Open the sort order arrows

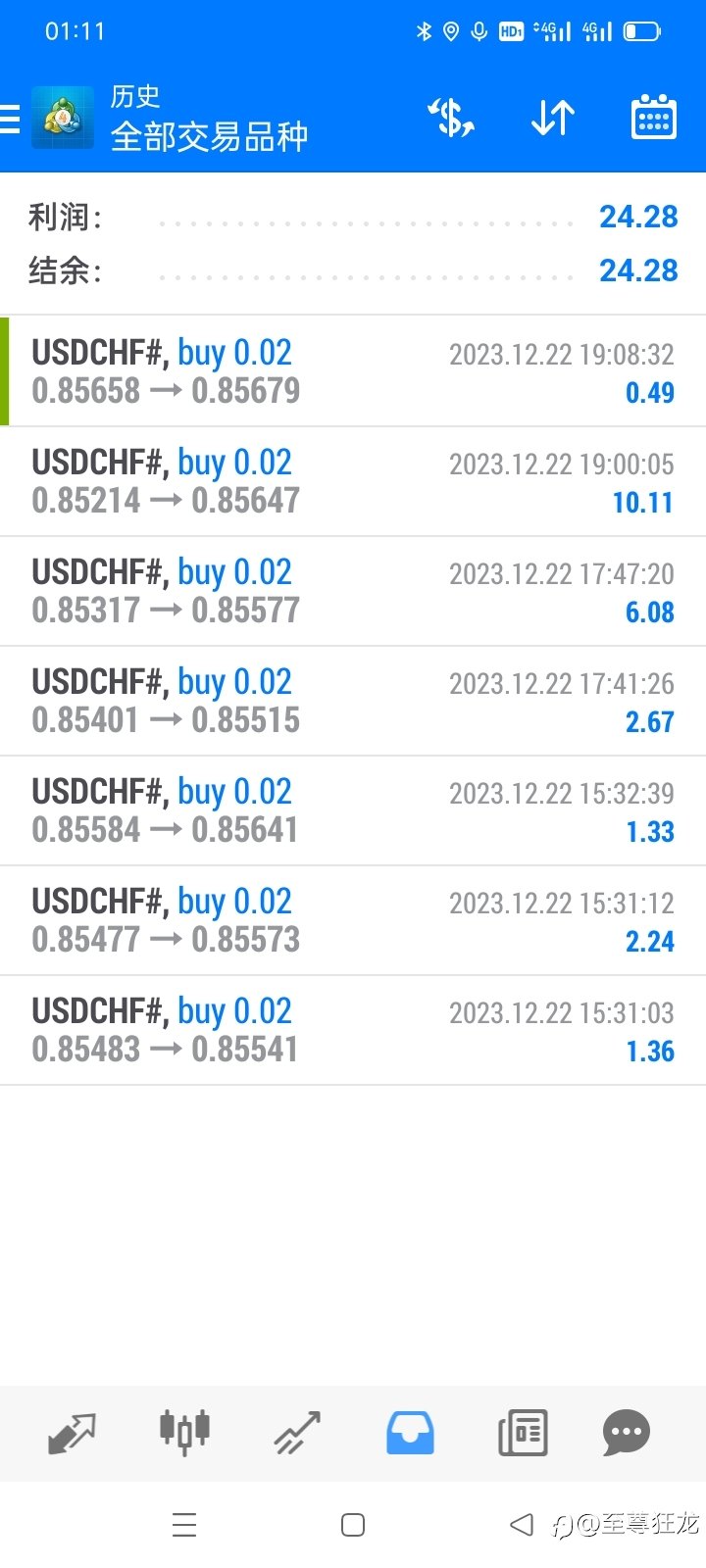tap(552, 119)
